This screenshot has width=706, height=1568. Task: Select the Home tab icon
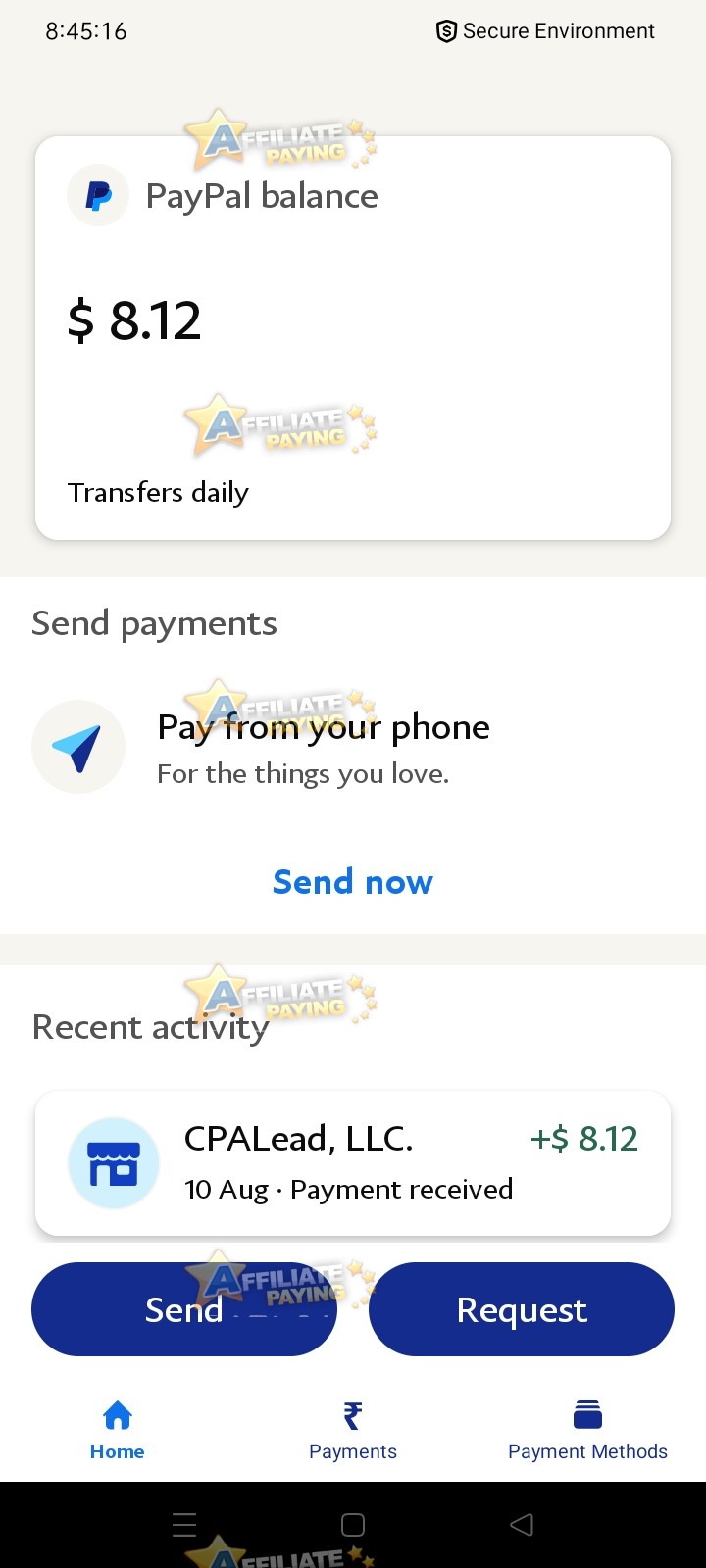117,1414
